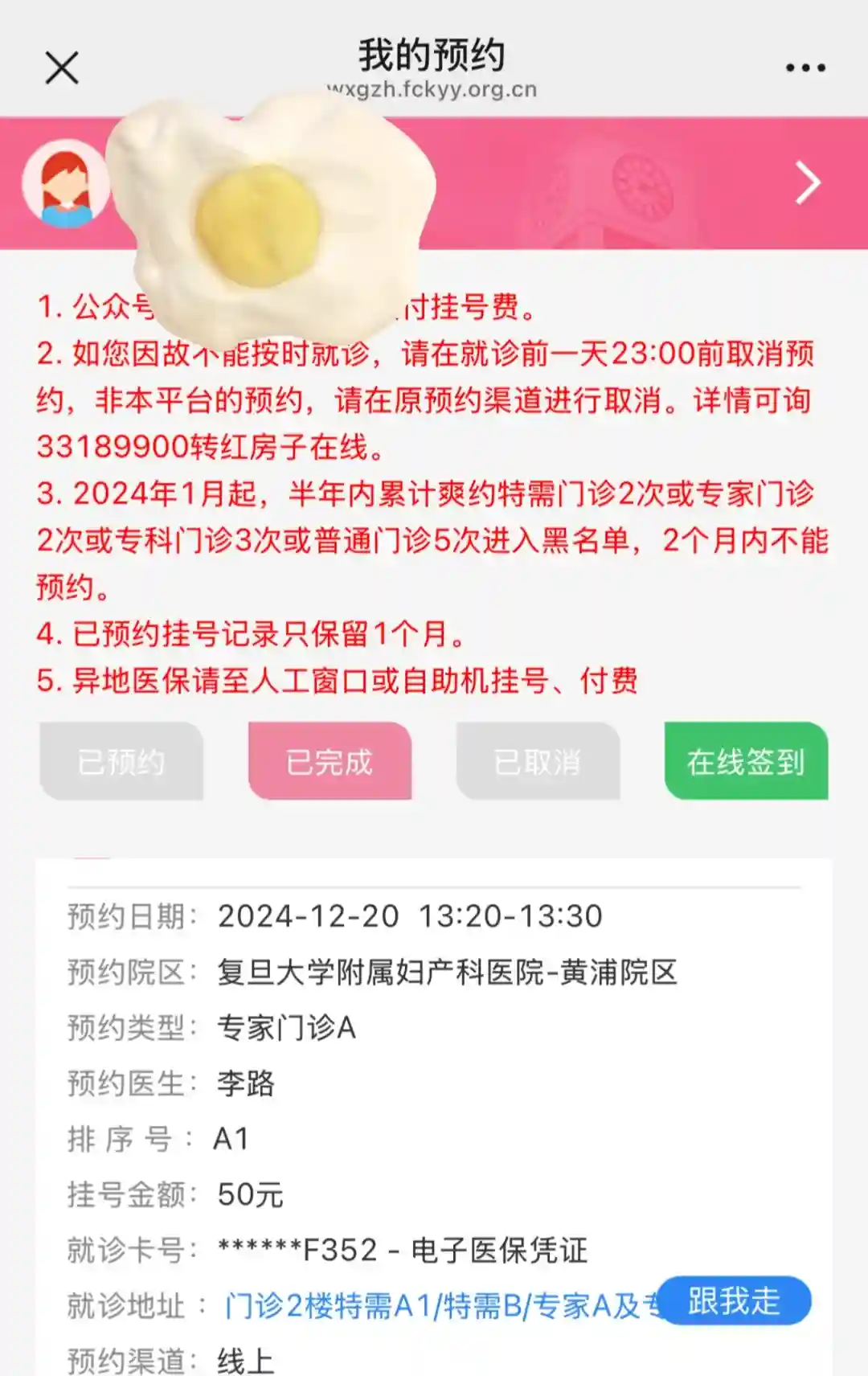Show the 已取消 appointments
Image resolution: width=868 pixels, height=1376 pixels.
click(x=538, y=761)
